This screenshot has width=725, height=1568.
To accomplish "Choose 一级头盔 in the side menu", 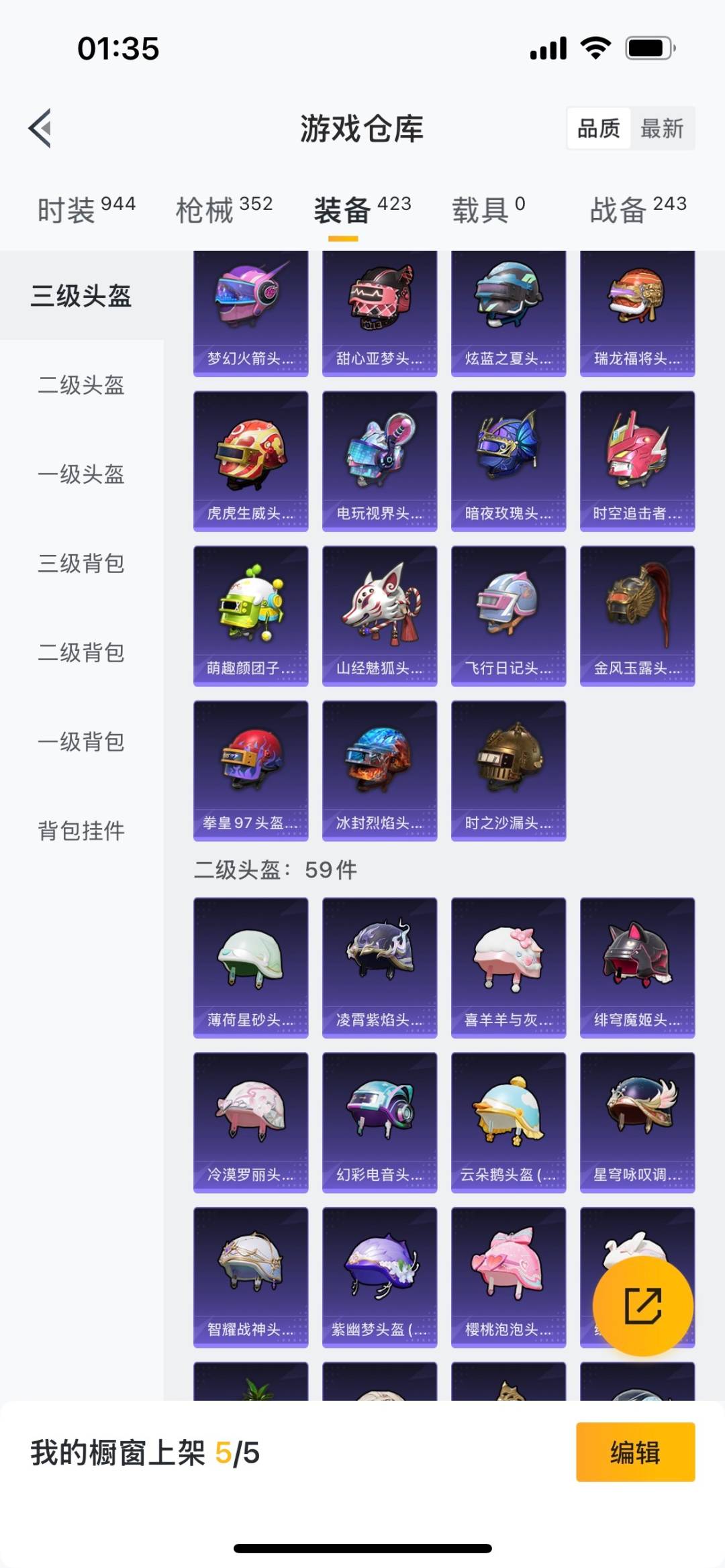I will [81, 474].
